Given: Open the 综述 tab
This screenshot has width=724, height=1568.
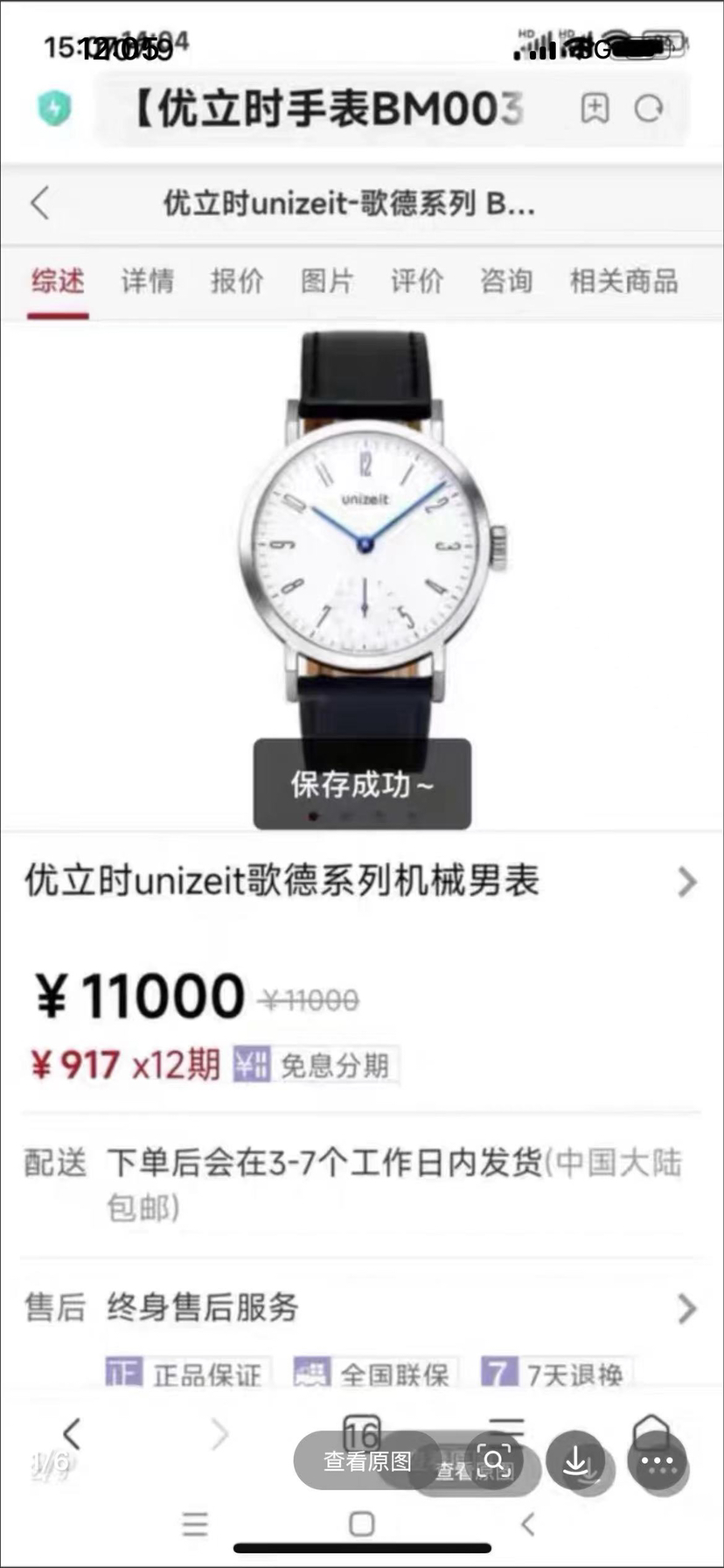Looking at the screenshot, I should pyautogui.click(x=58, y=281).
